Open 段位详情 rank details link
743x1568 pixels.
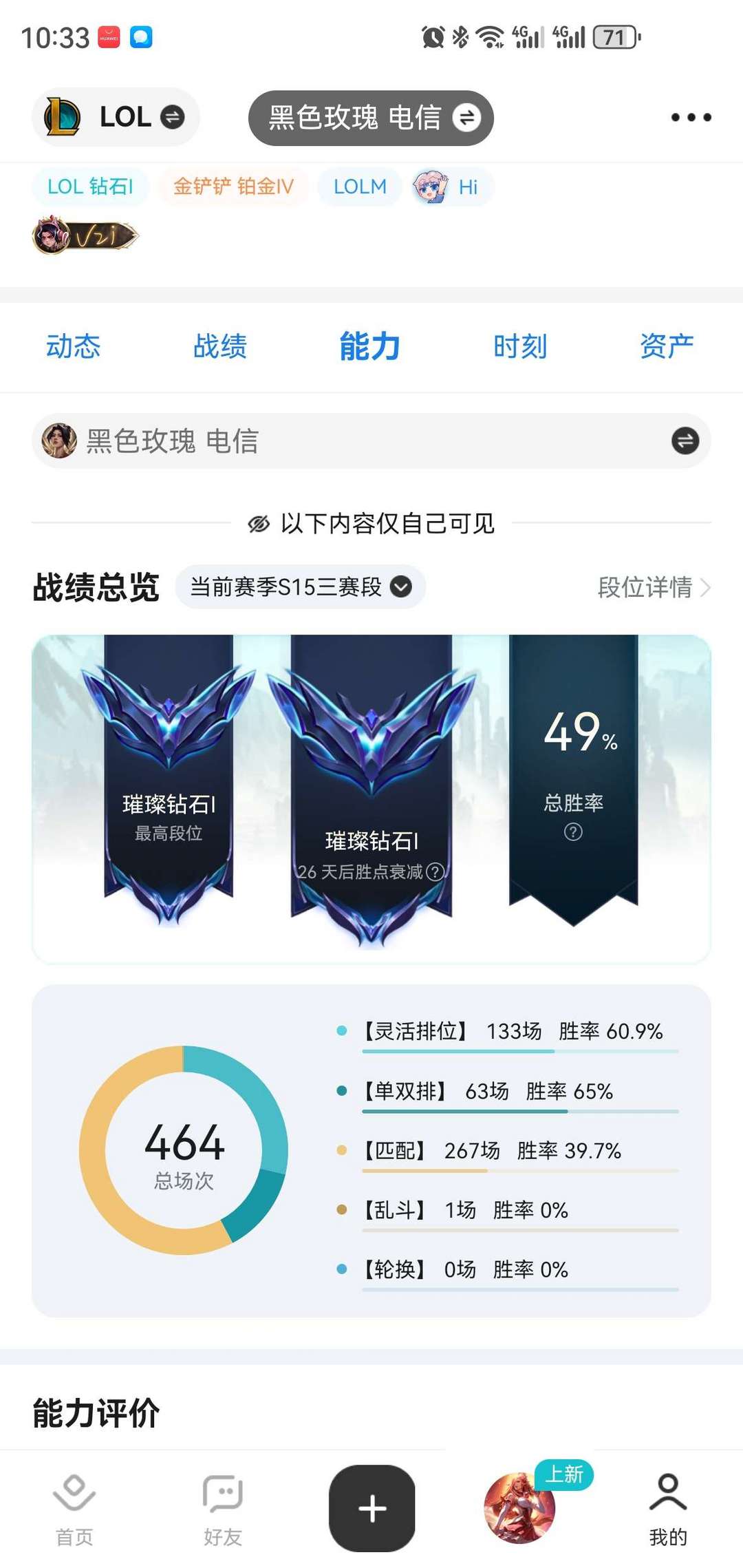647,589
